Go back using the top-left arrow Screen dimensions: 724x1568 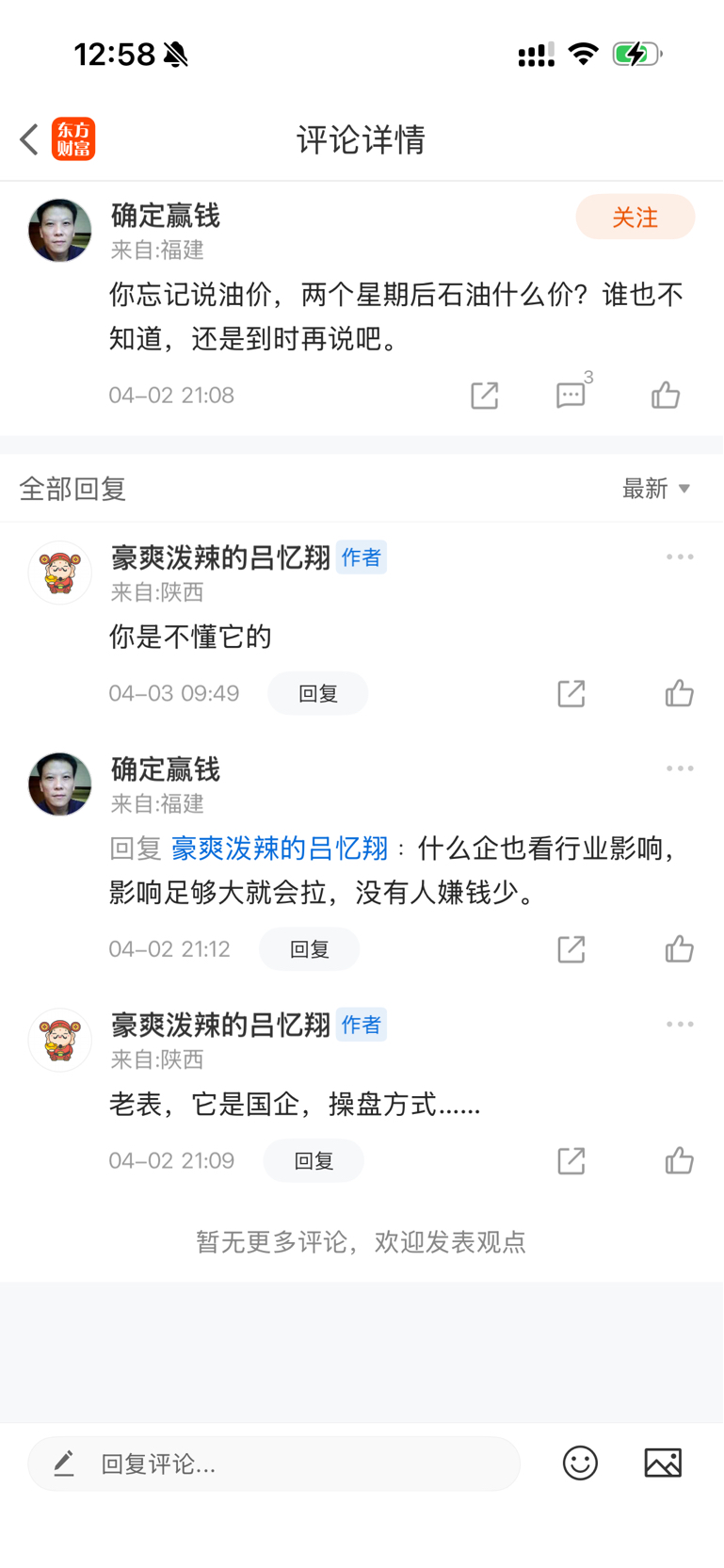pyautogui.click(x=29, y=139)
